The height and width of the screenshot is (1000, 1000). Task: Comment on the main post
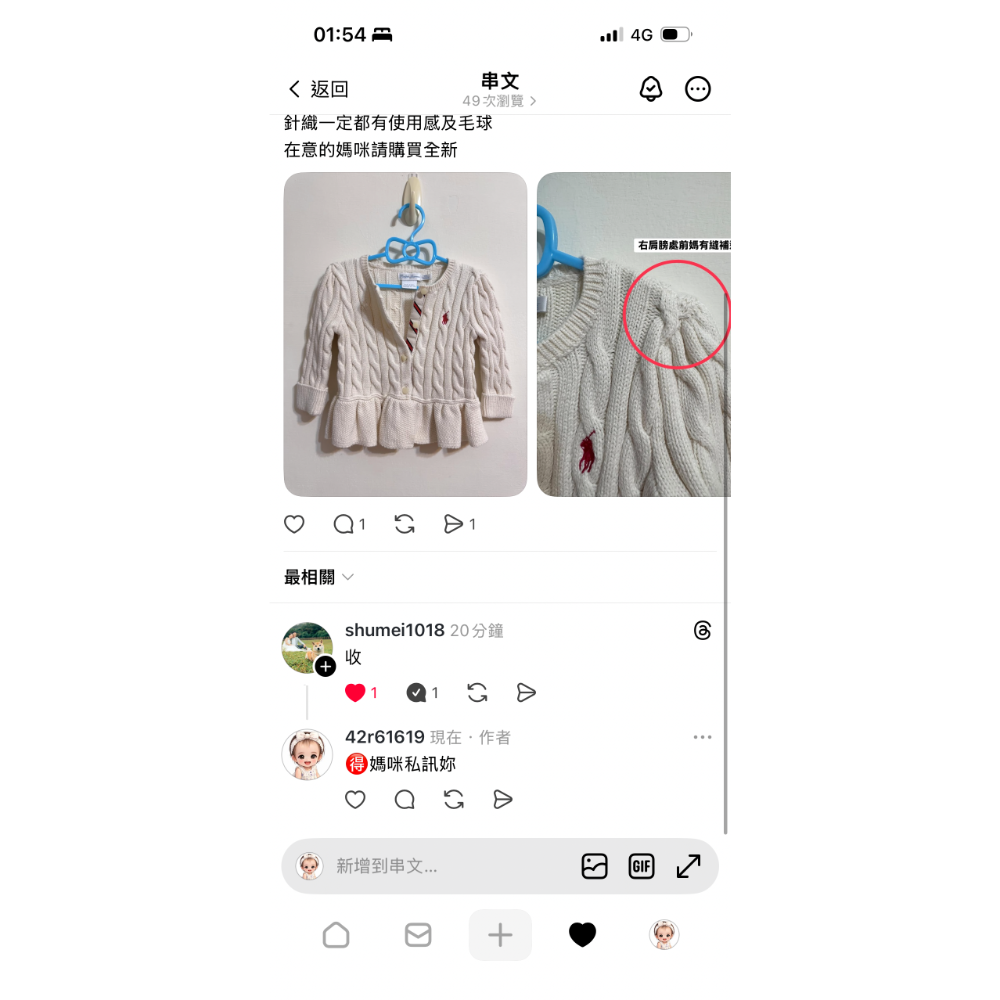click(344, 524)
